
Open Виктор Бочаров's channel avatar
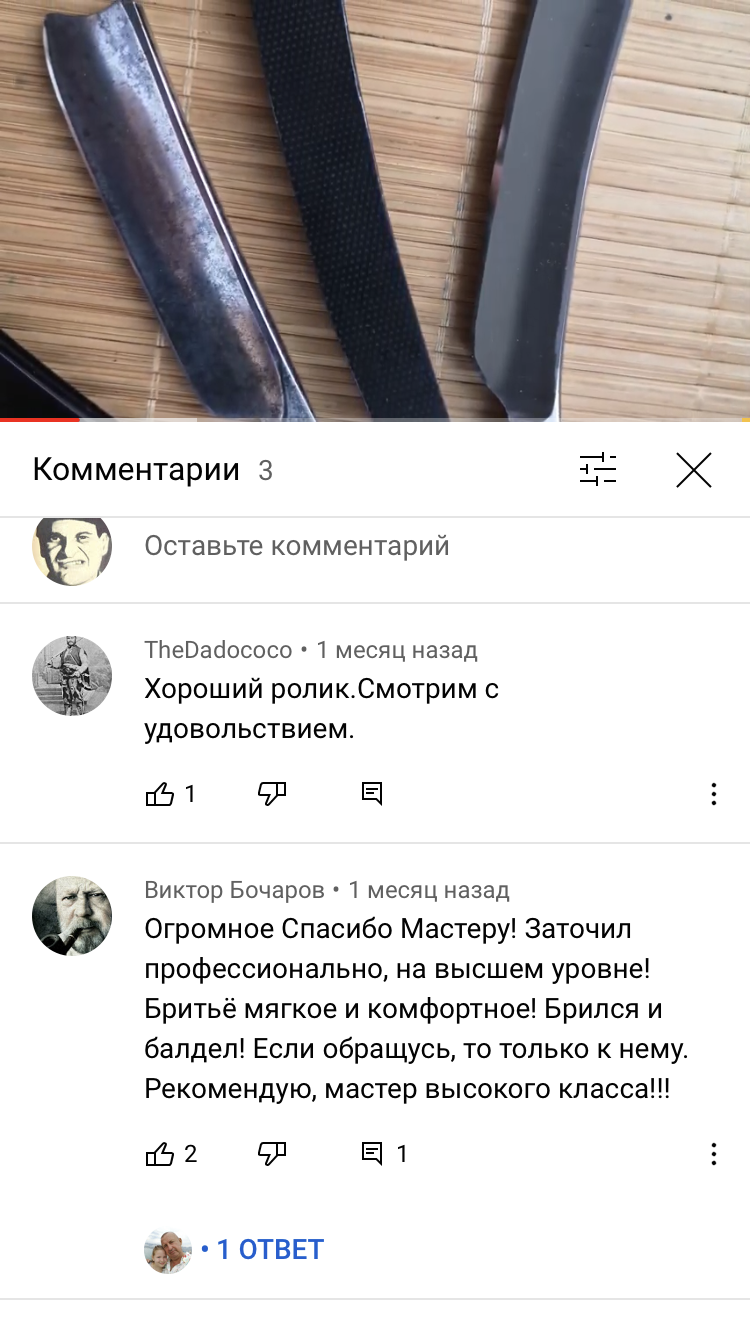click(72, 916)
